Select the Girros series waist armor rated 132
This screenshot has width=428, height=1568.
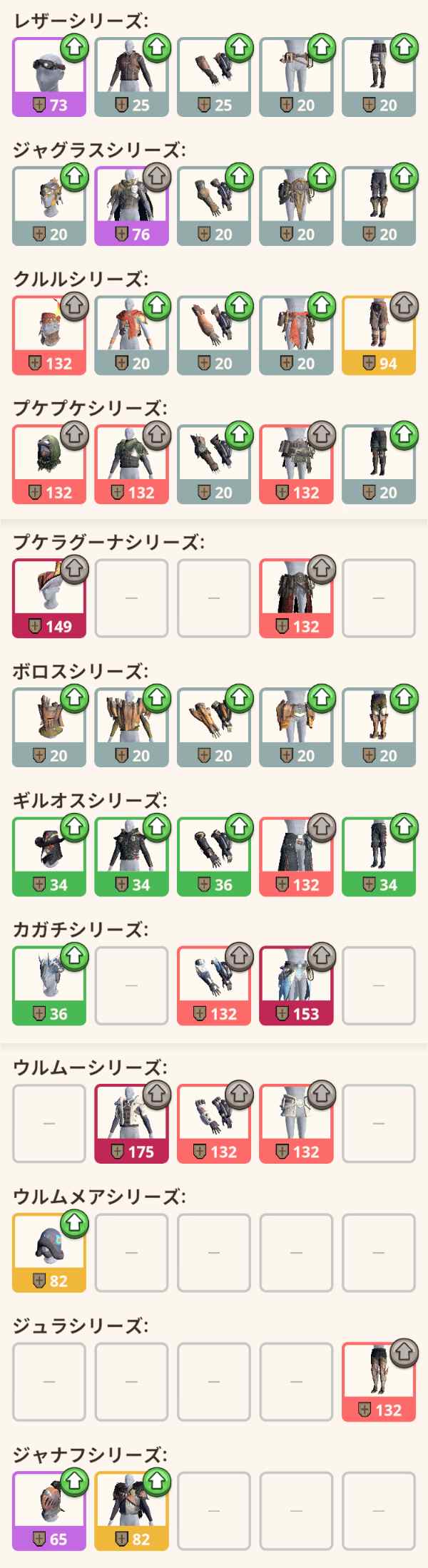[296, 856]
